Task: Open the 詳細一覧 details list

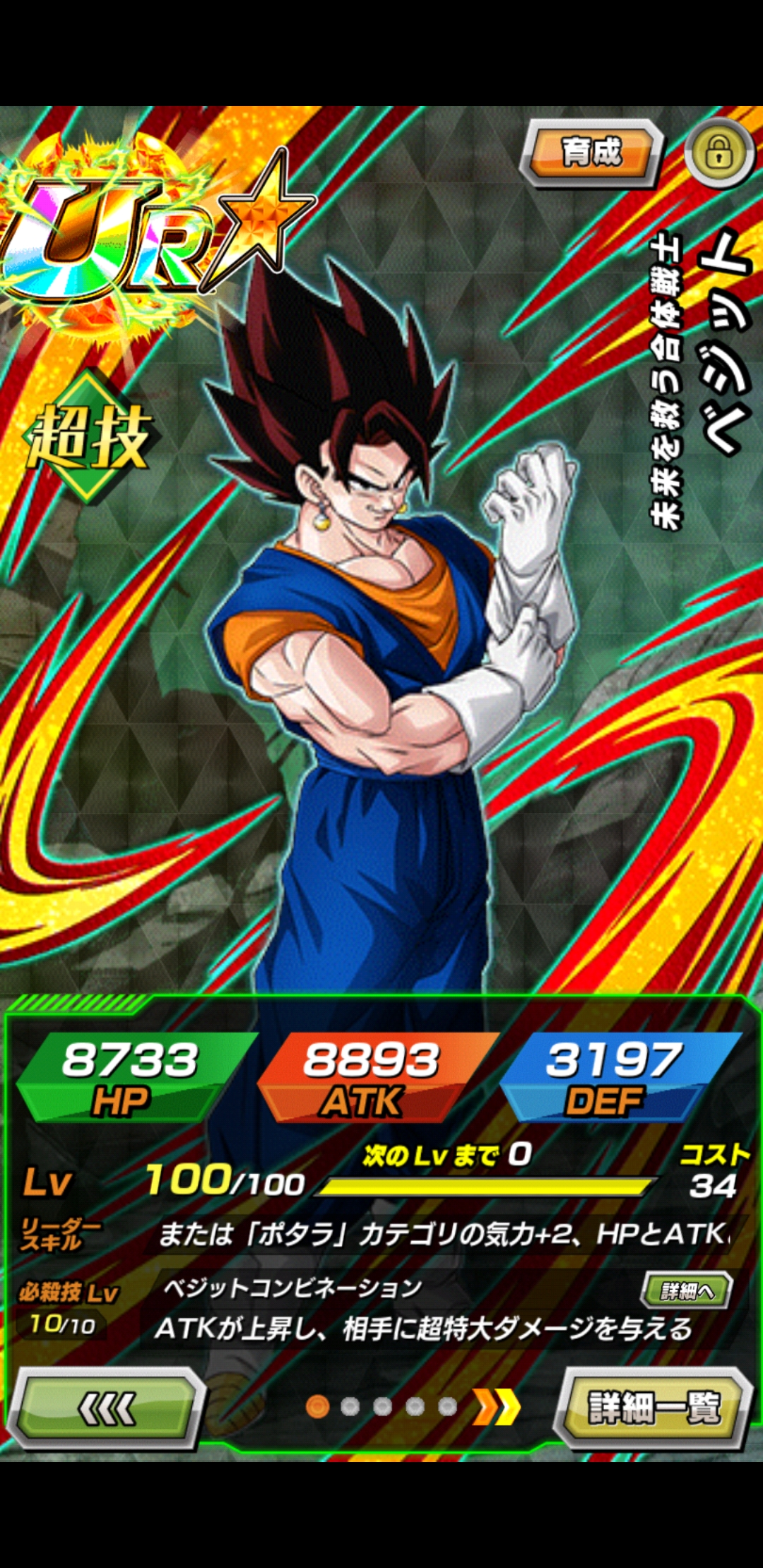Action: point(654,1408)
